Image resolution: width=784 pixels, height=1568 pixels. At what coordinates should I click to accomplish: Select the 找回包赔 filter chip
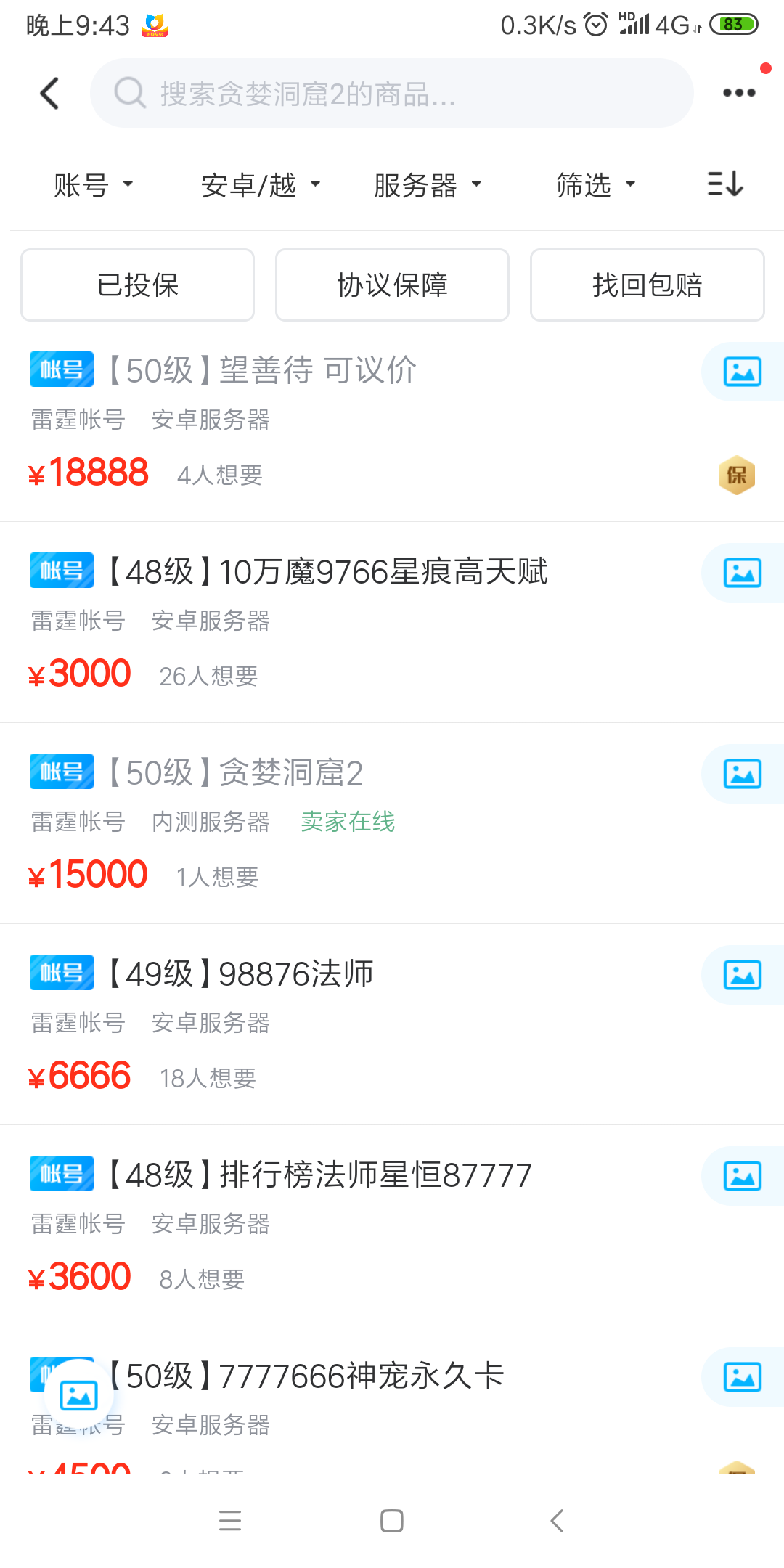(648, 285)
